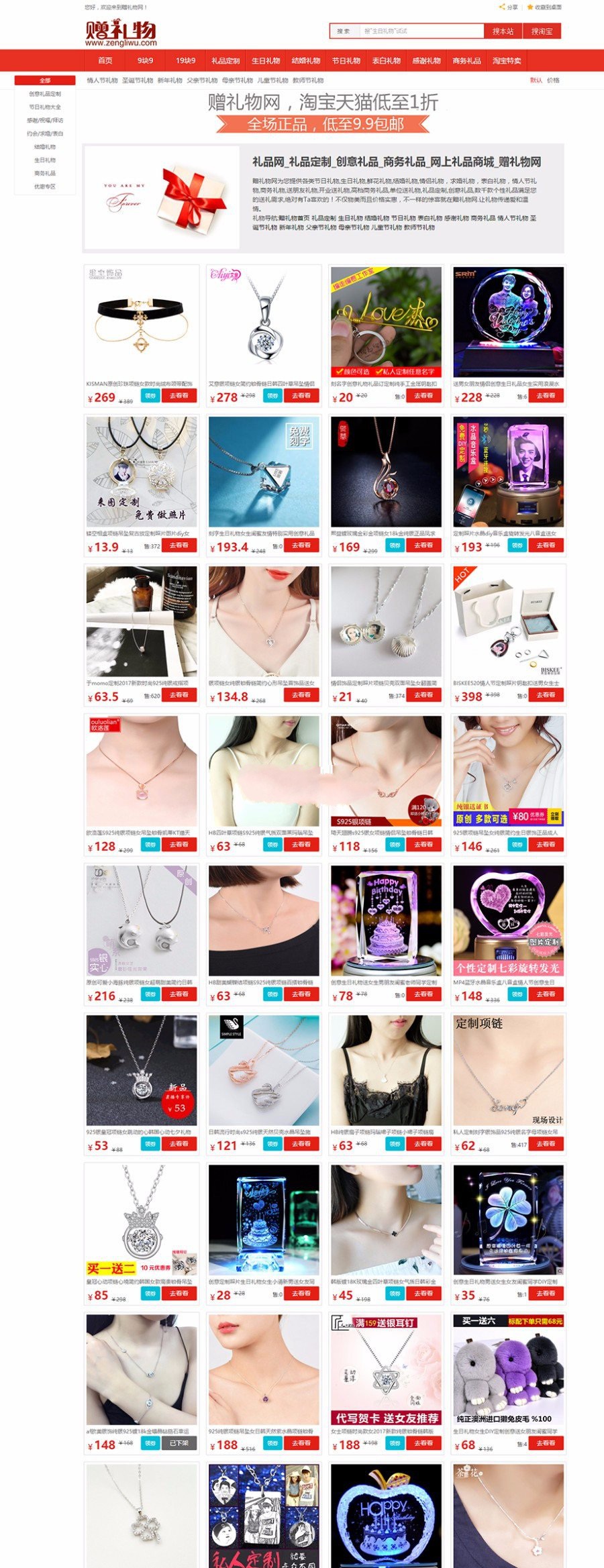Tap the 搜本站 search button
604x1568 pixels.
click(503, 31)
